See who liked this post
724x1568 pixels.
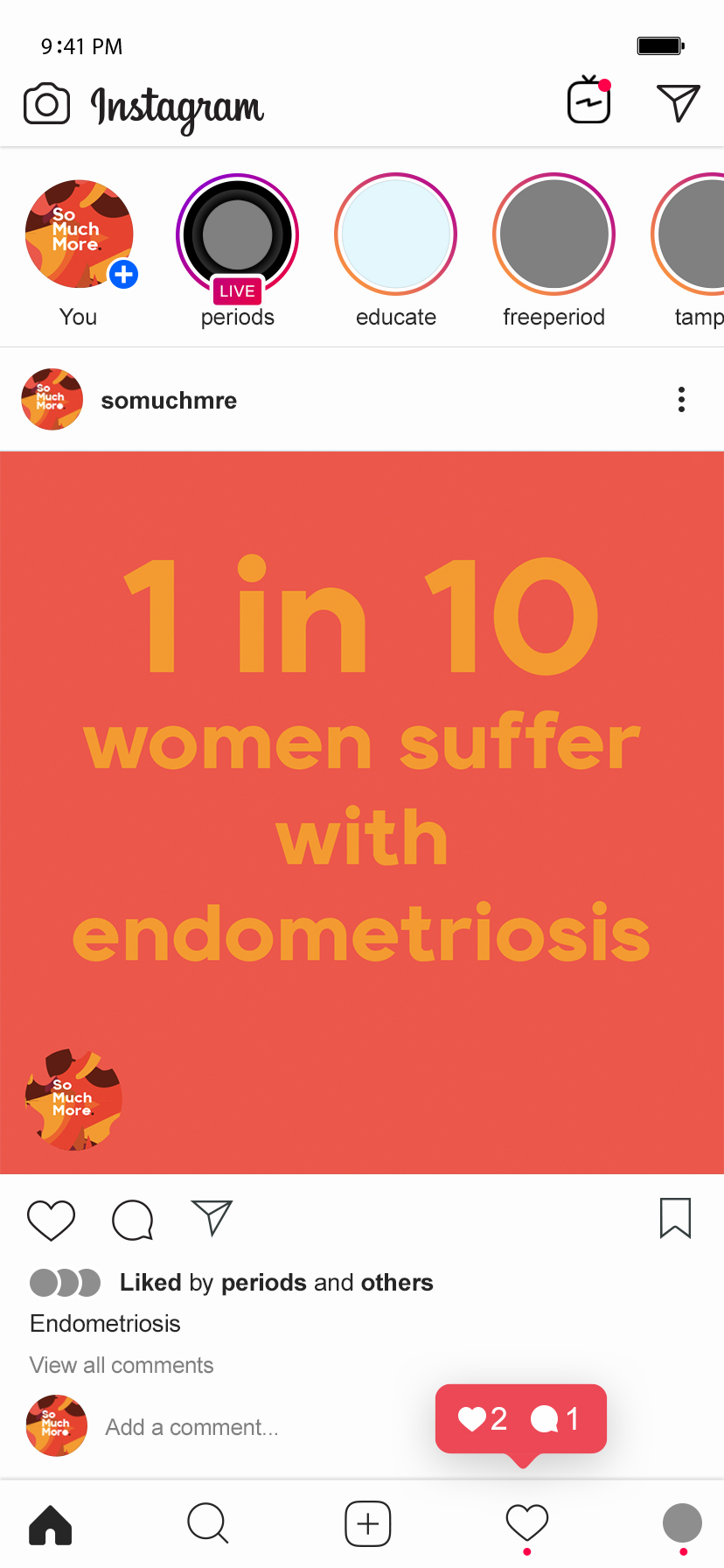[x=276, y=1283]
